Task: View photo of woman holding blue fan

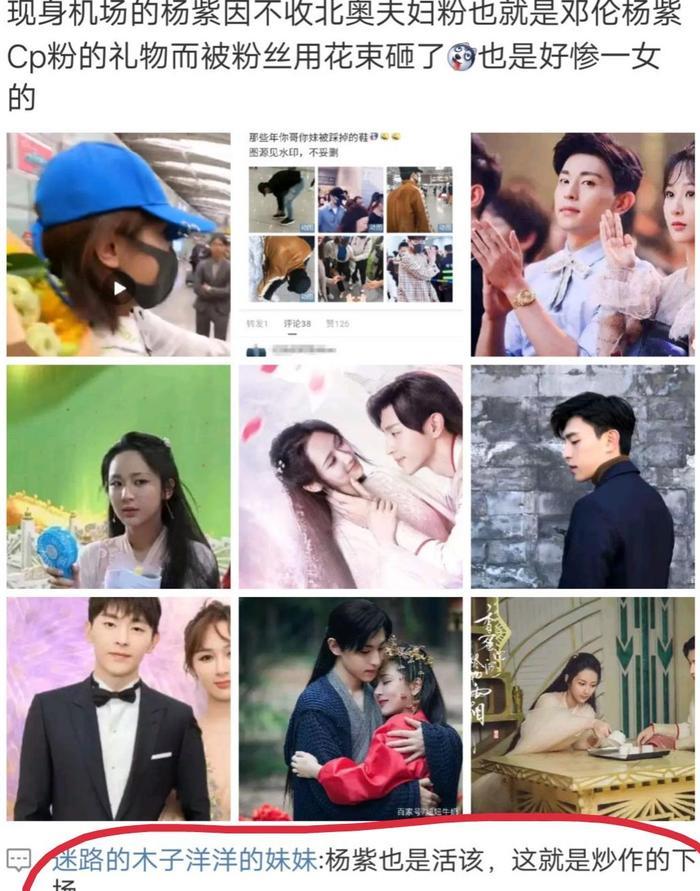Action: pyautogui.click(x=118, y=476)
